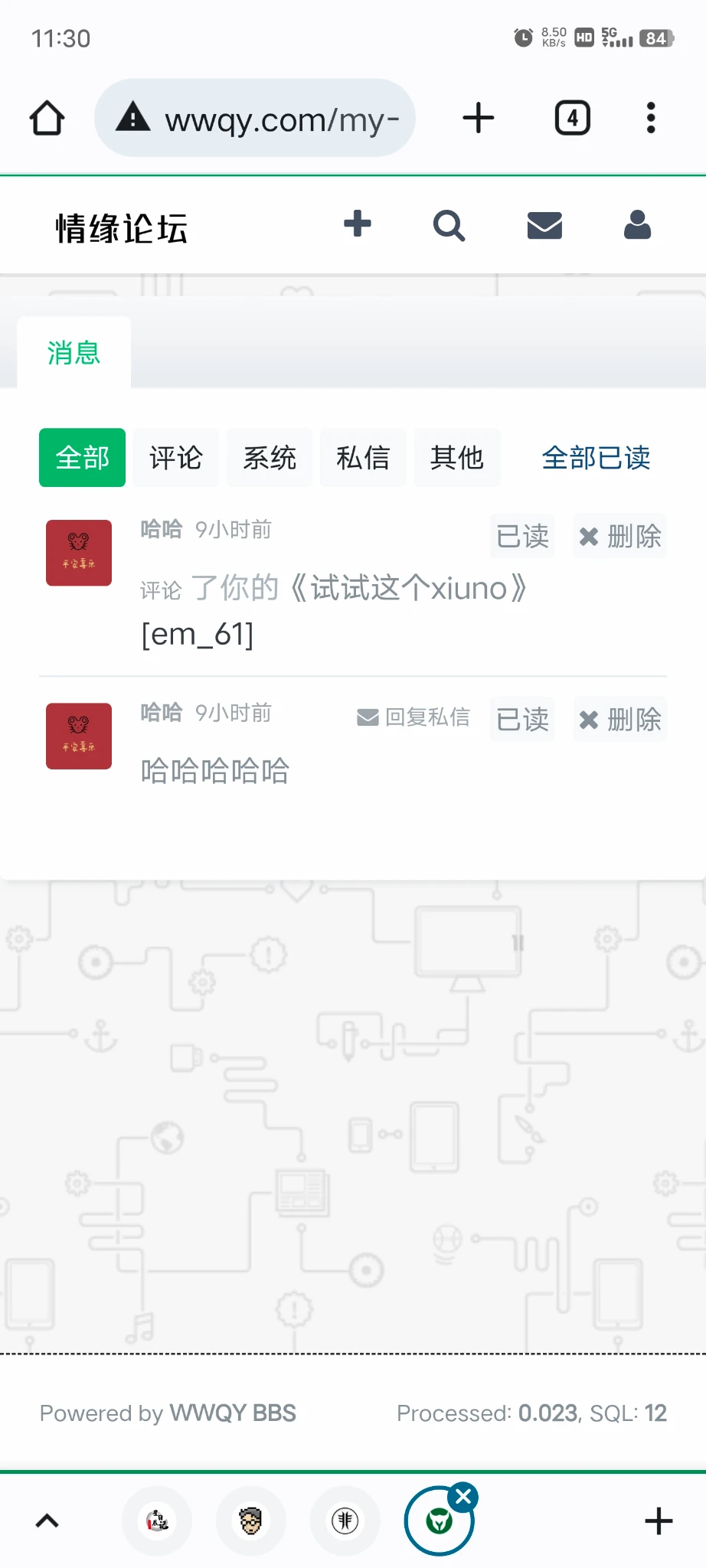Delete the 哈哈哈哈哈 private message
This screenshot has height=1568, width=706.
620,720
